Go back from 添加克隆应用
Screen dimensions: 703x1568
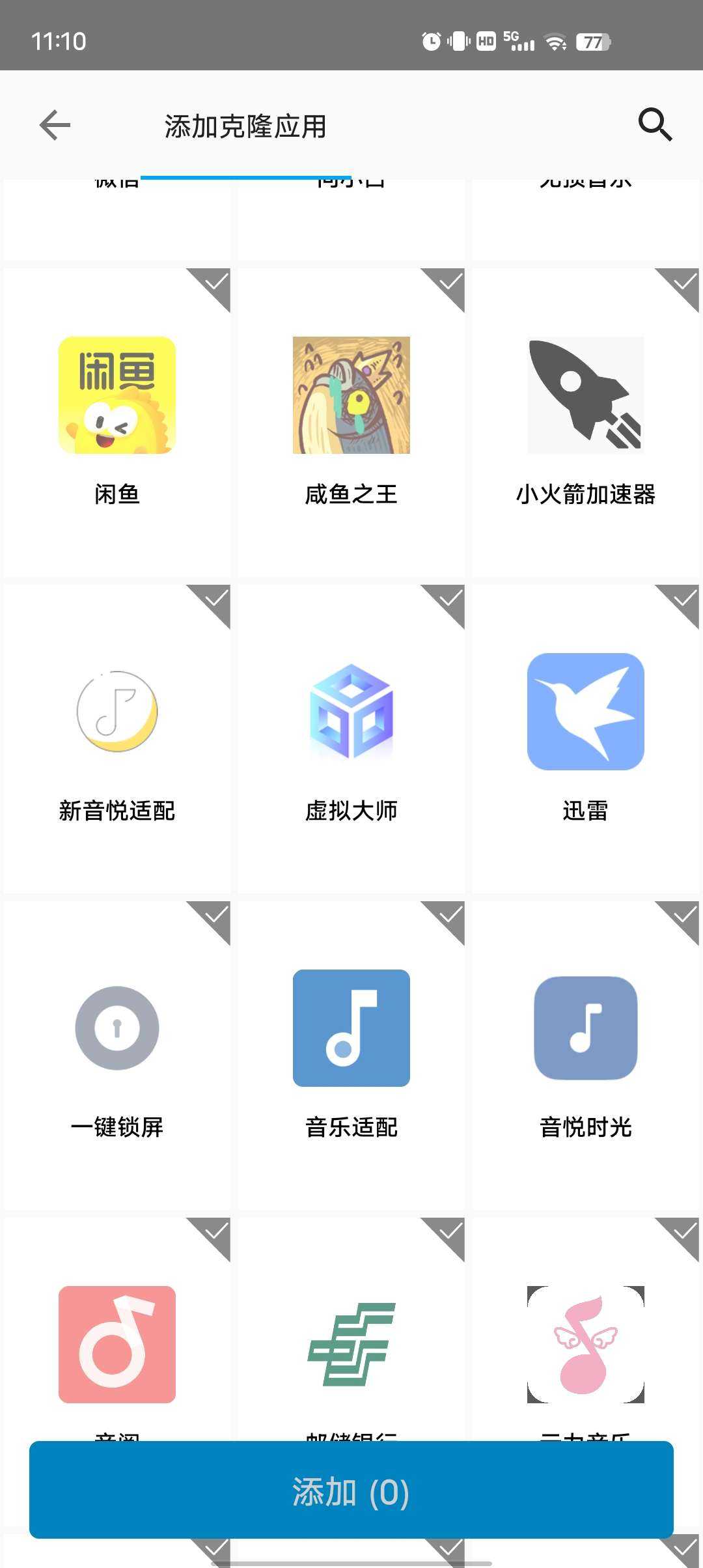tap(55, 125)
